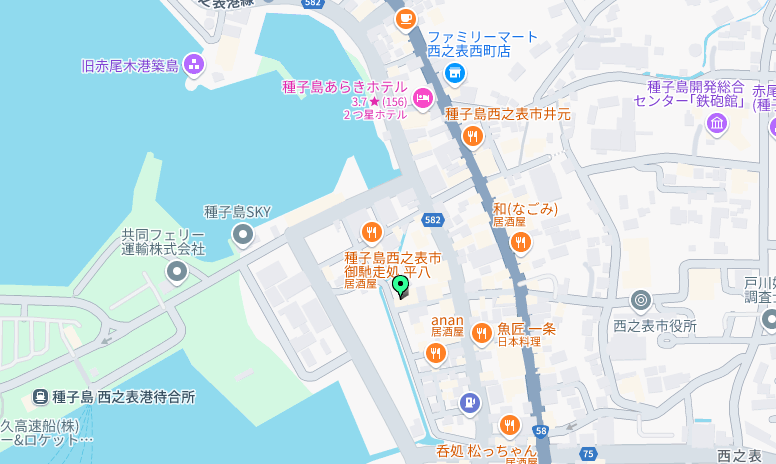776x464 pixels.
Task: Open FamilyMart 西之表西町店 store marker
Action: (x=454, y=73)
